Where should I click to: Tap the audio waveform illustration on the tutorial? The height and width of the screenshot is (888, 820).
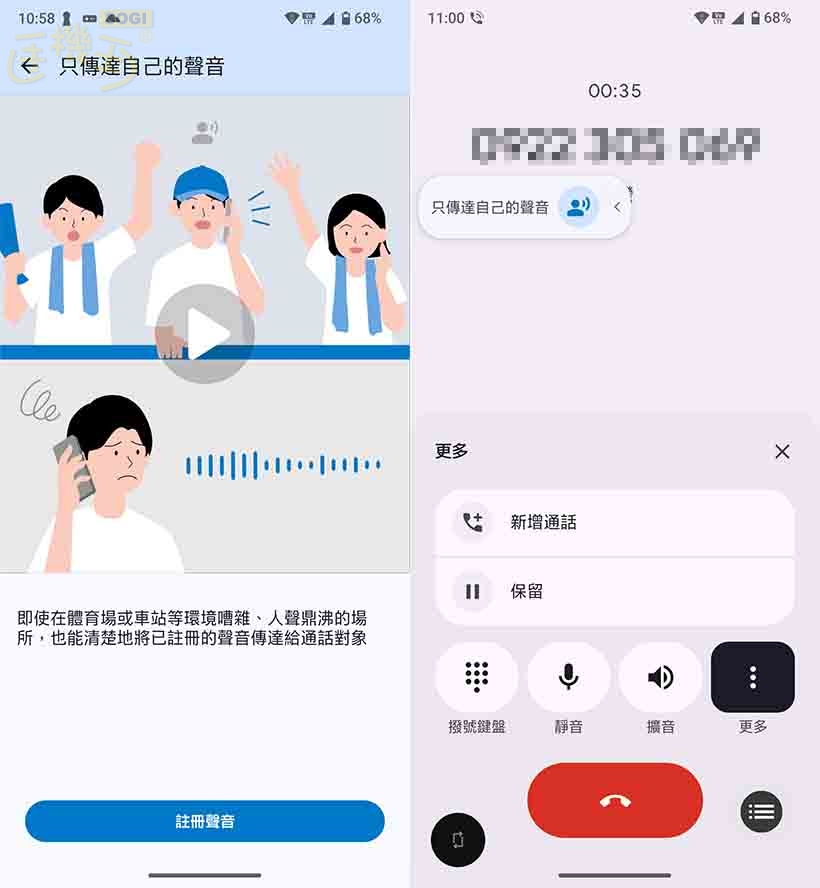point(280,463)
